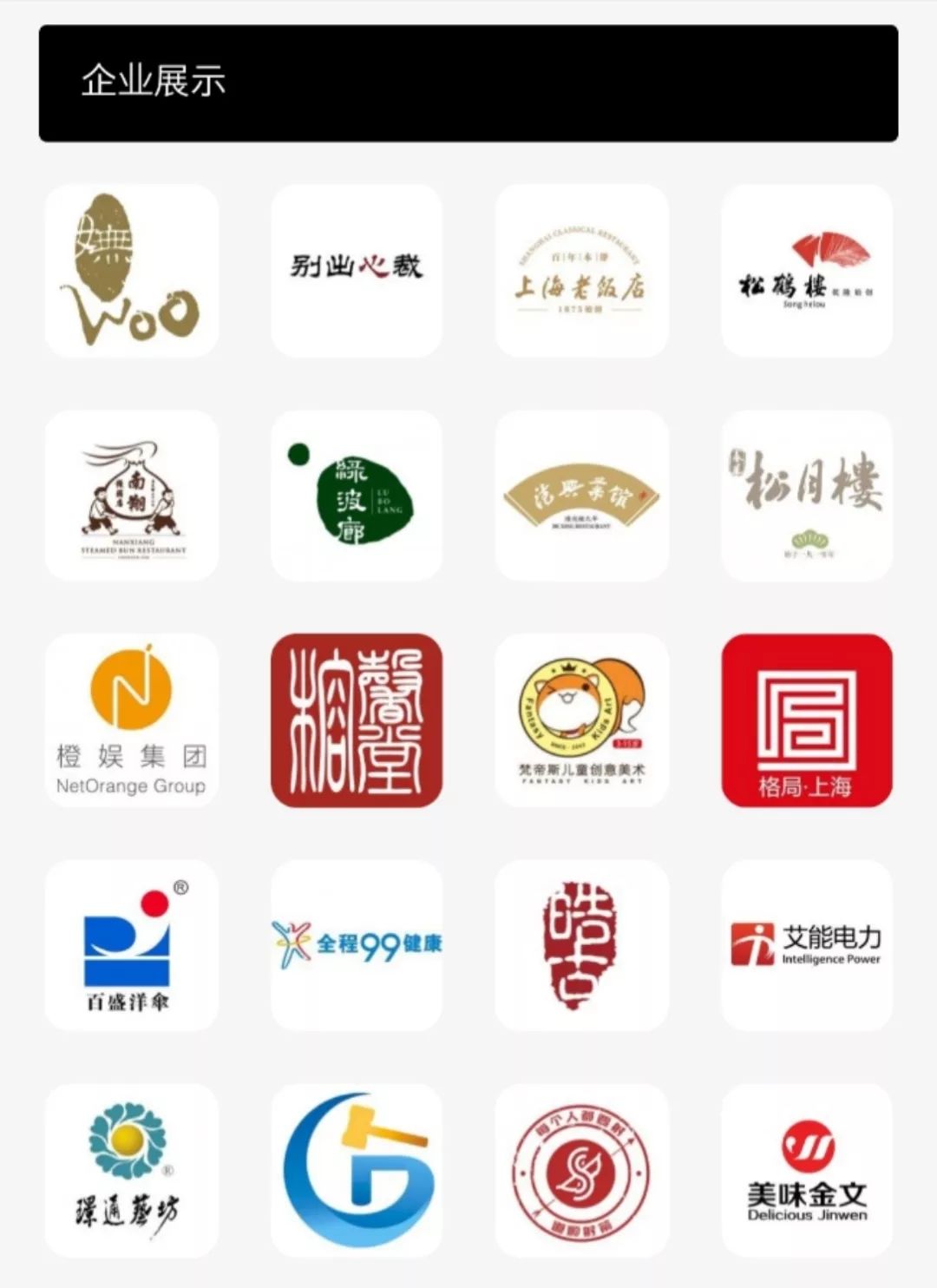Select the 璟通艺坊 tile
This screenshot has width=937, height=1288.
point(132,1170)
